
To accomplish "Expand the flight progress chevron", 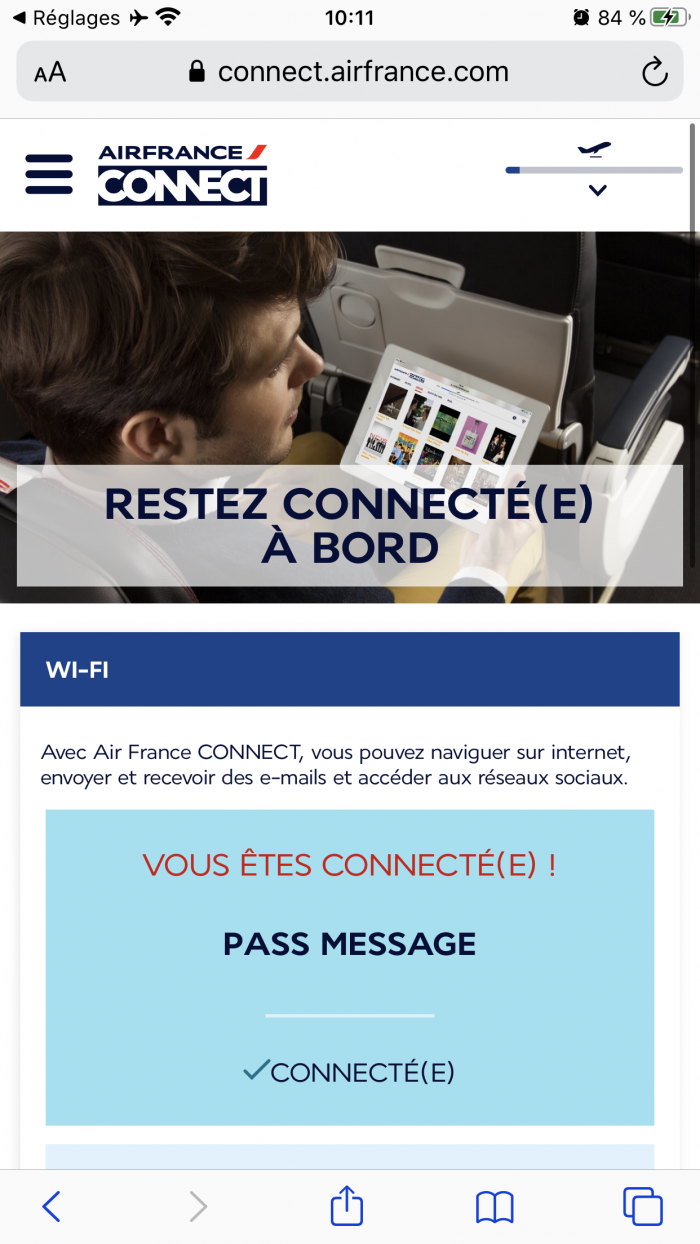I will click(x=597, y=190).
